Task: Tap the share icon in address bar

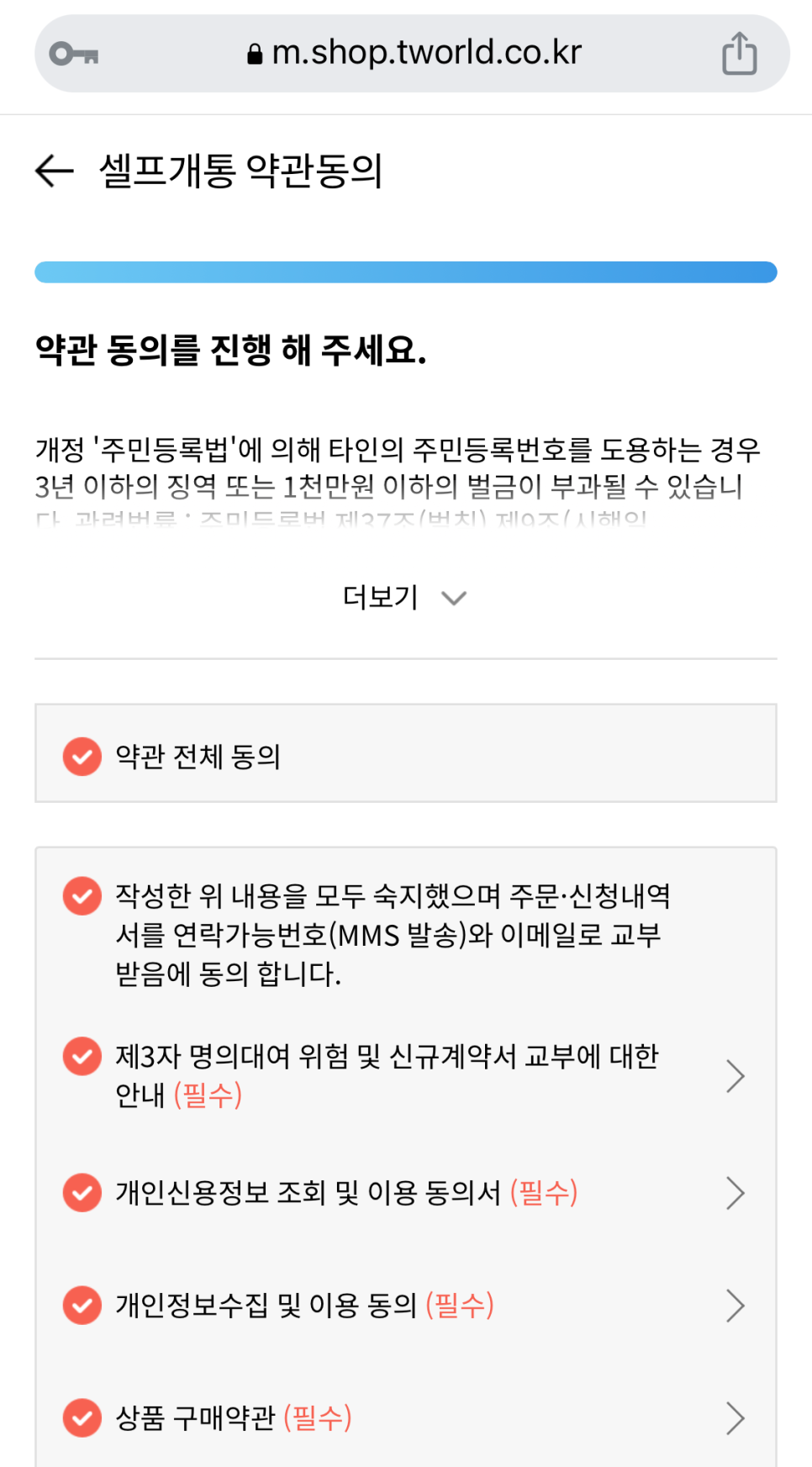Action: pyautogui.click(x=740, y=54)
